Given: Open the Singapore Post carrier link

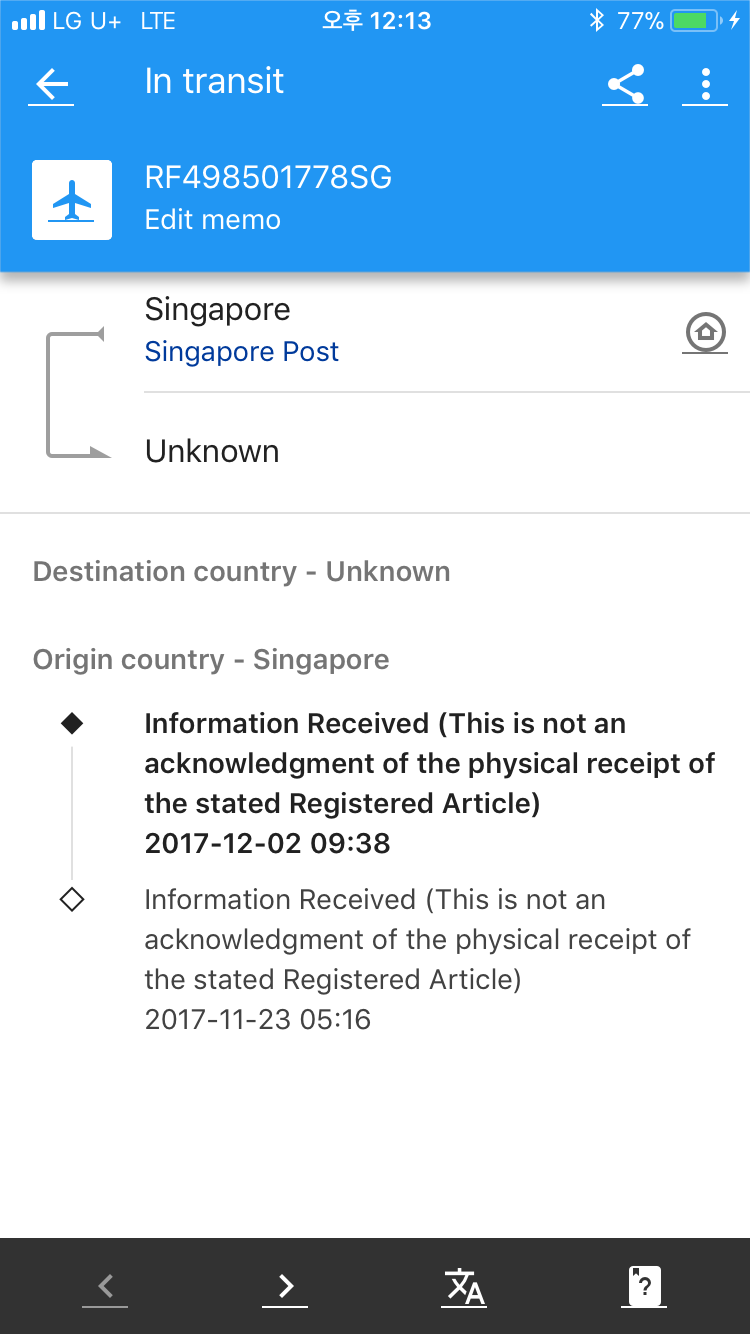Looking at the screenshot, I should click(241, 352).
